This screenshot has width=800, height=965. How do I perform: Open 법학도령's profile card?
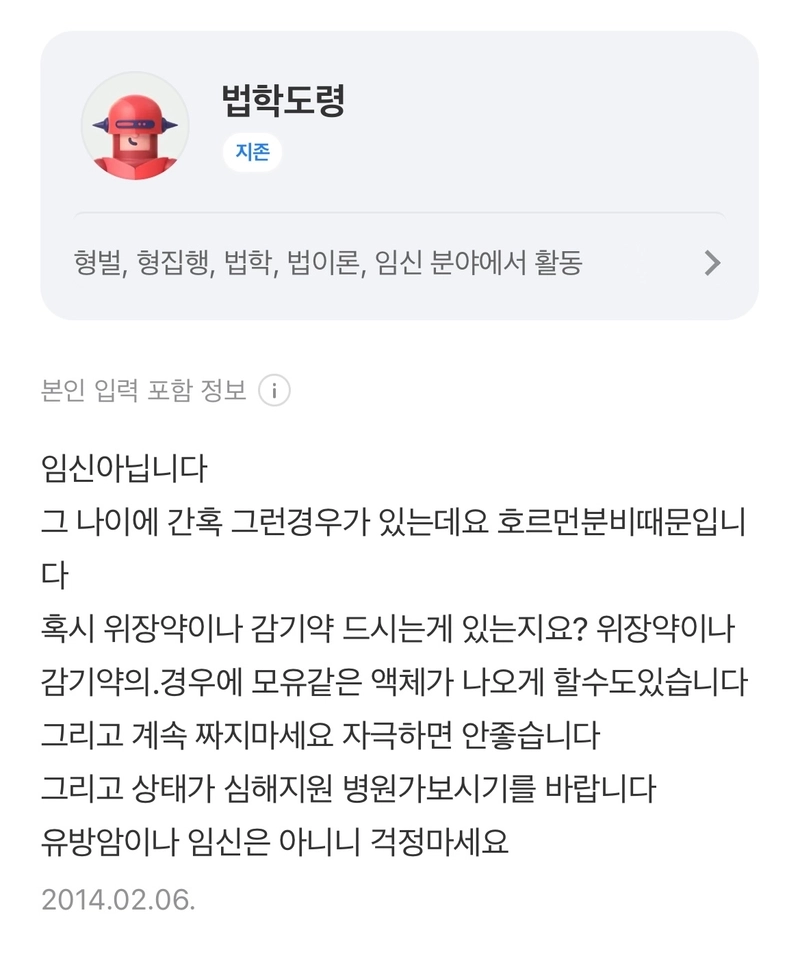283,101
